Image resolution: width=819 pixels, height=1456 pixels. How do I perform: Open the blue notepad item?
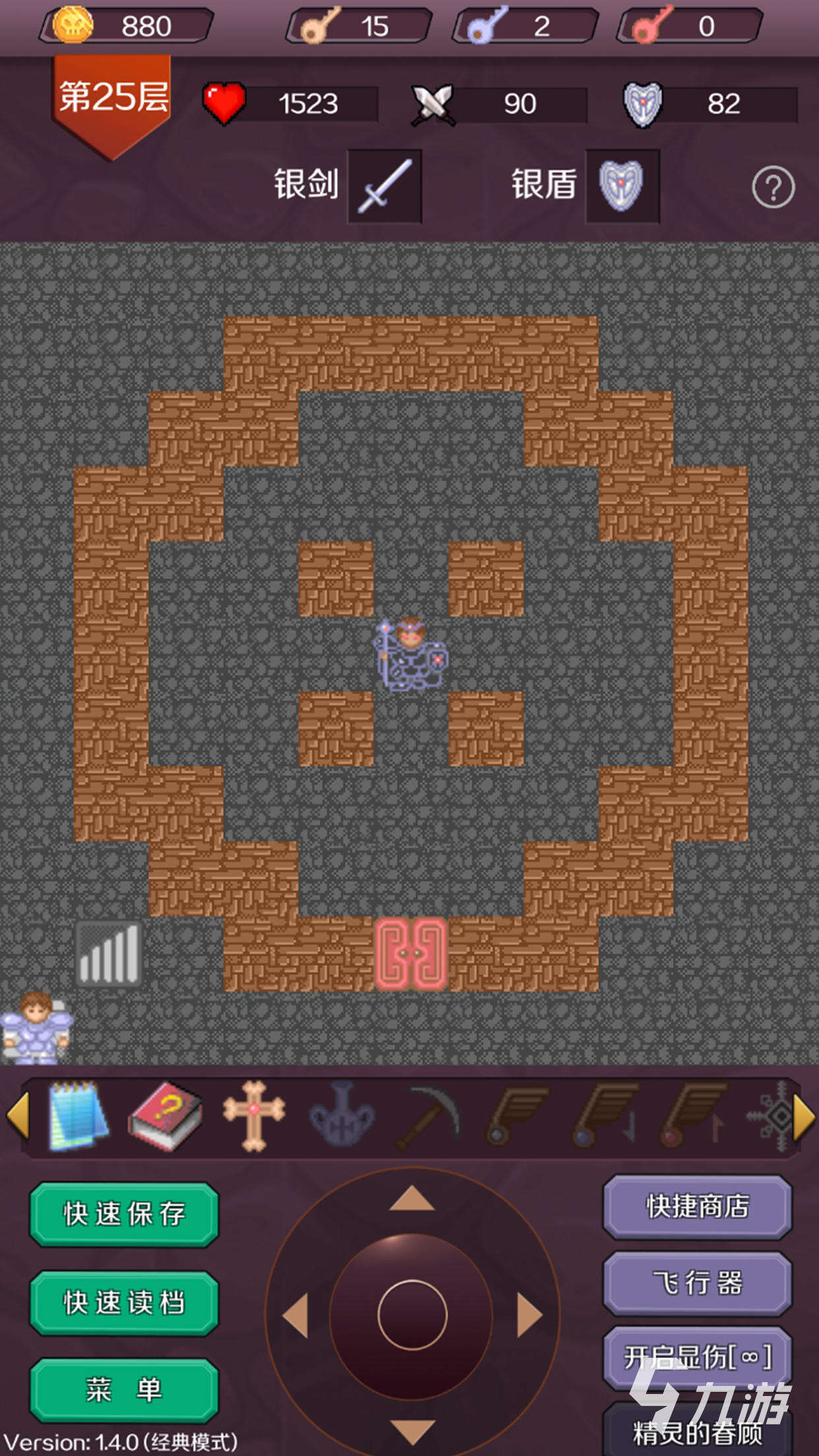click(x=78, y=1116)
